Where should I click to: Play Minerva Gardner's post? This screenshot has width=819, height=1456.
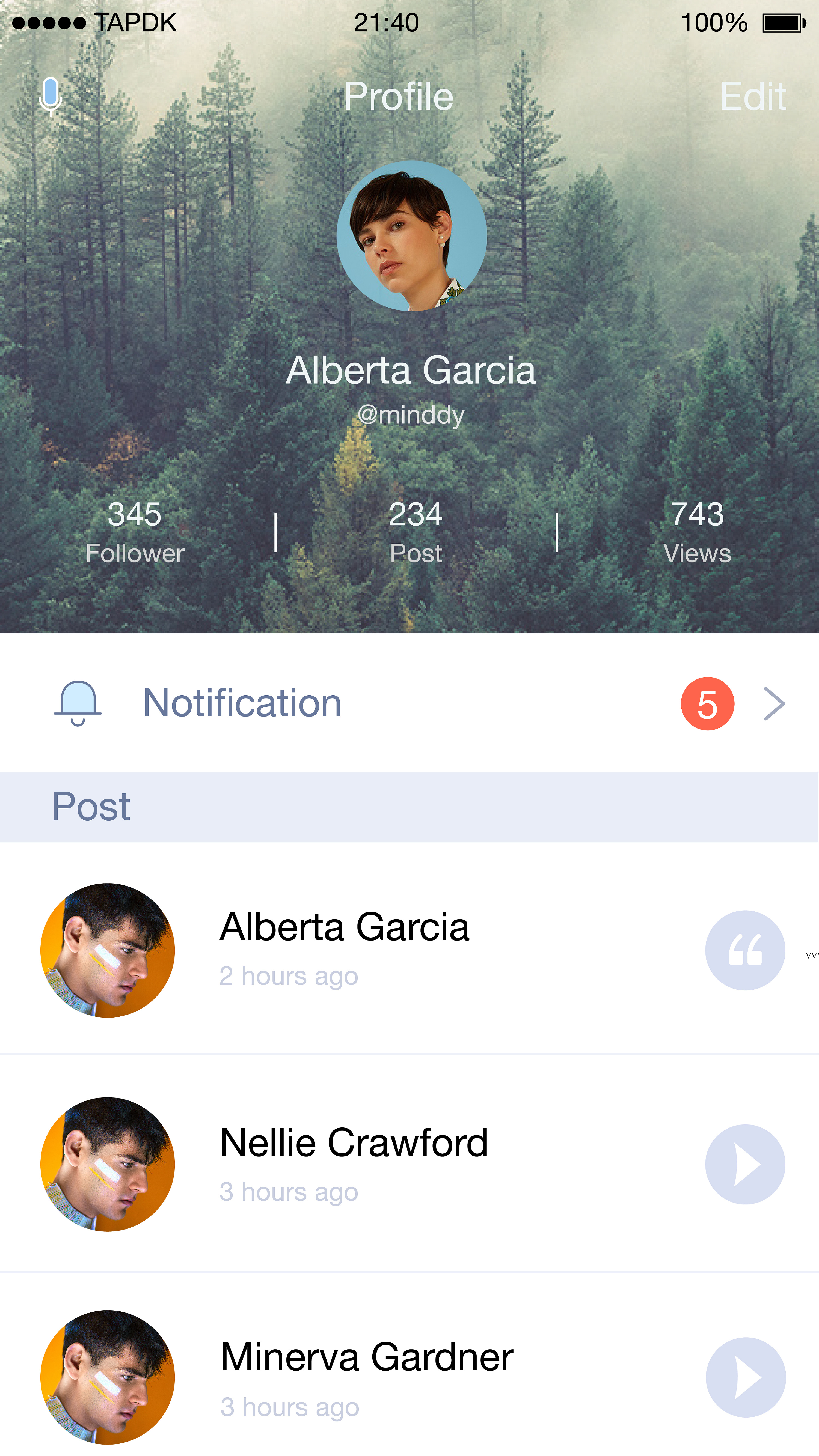[745, 1377]
